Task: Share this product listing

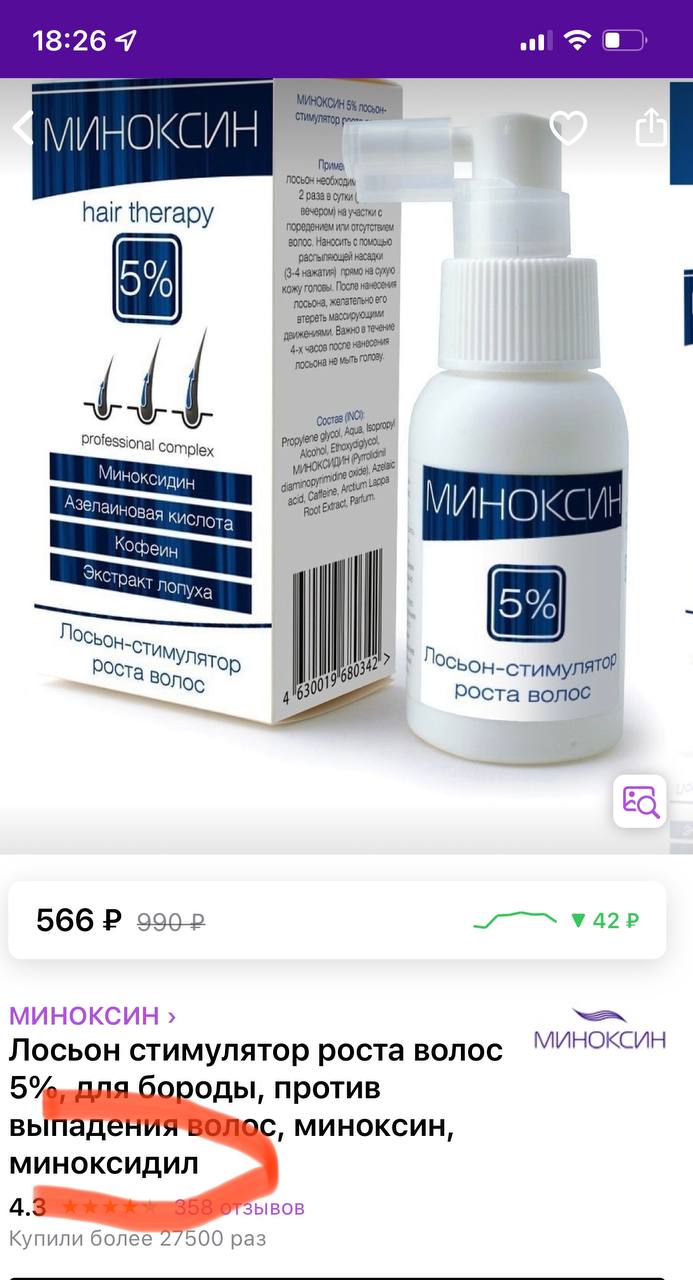Action: [x=651, y=127]
